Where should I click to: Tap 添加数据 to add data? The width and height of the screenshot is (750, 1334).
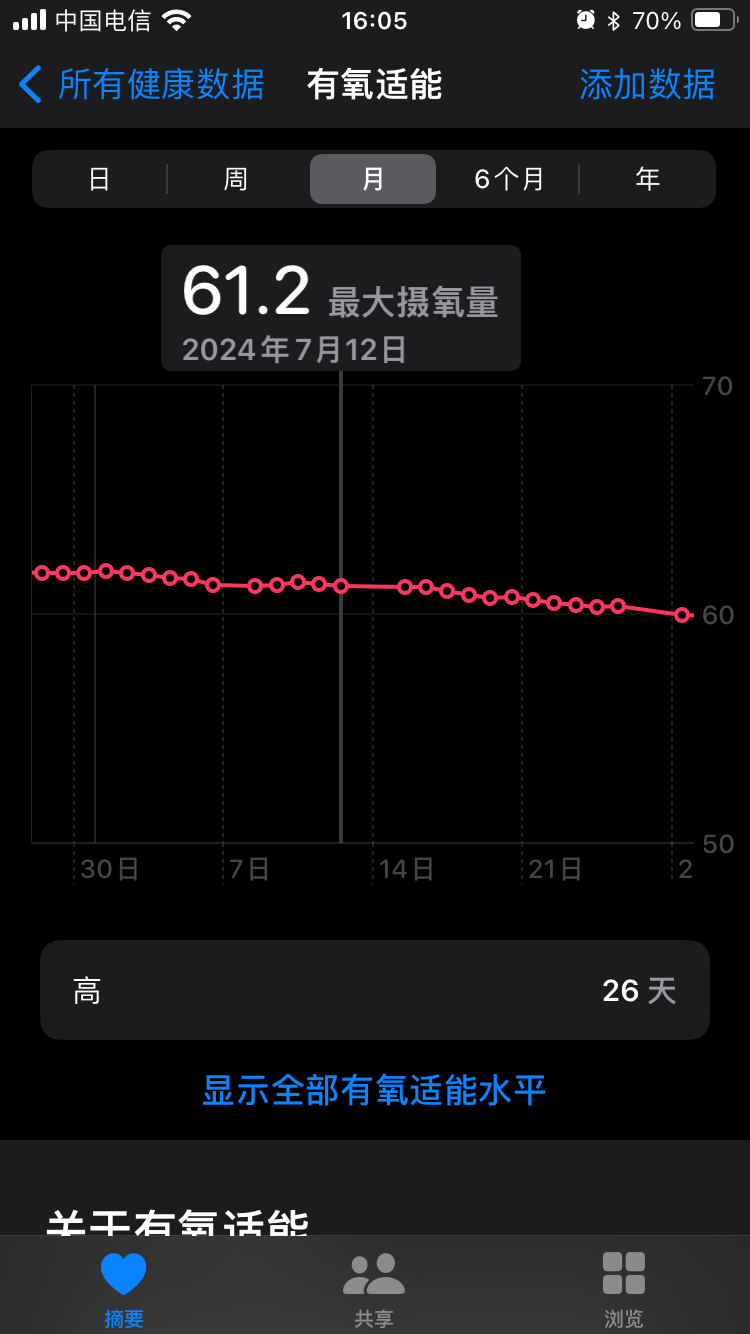coord(647,85)
